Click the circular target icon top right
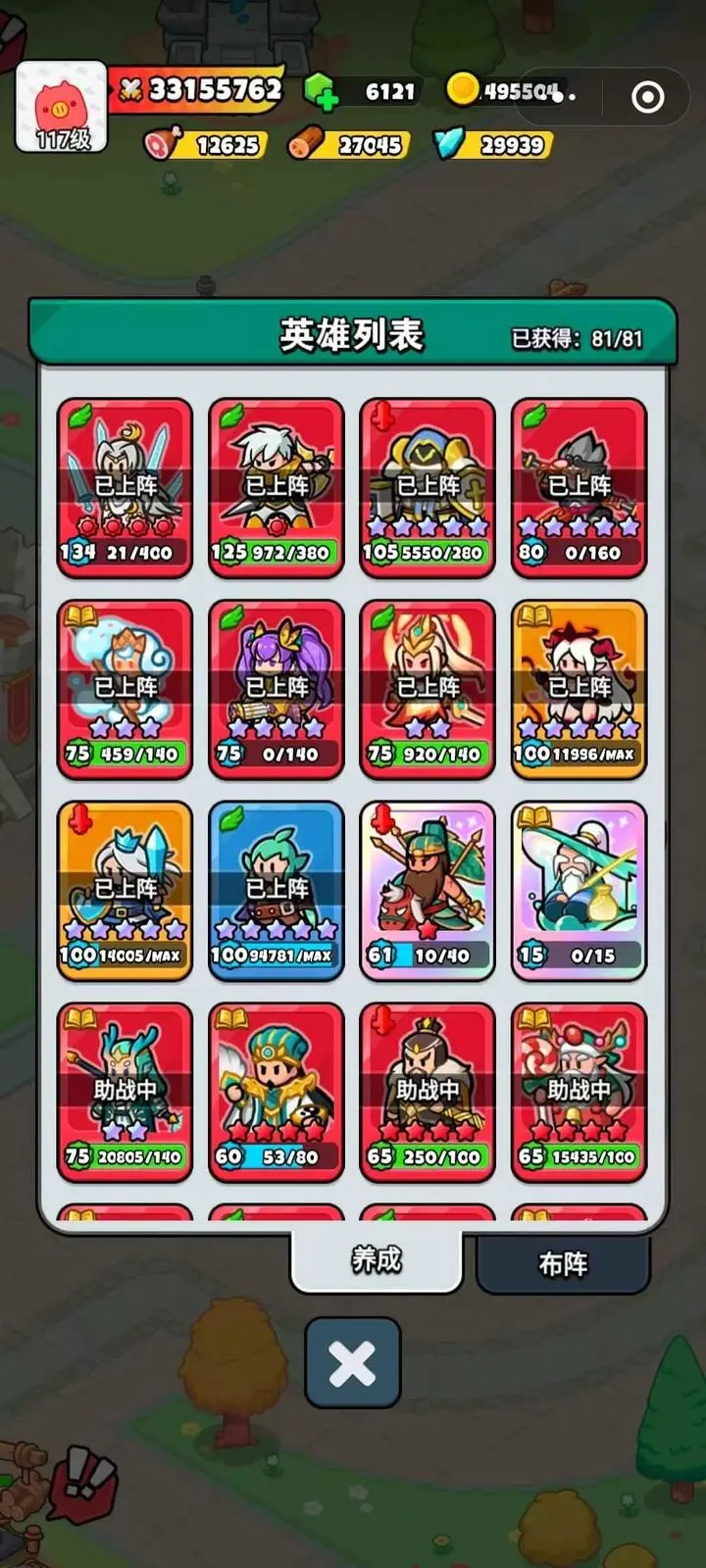706x1568 pixels. pyautogui.click(x=646, y=97)
